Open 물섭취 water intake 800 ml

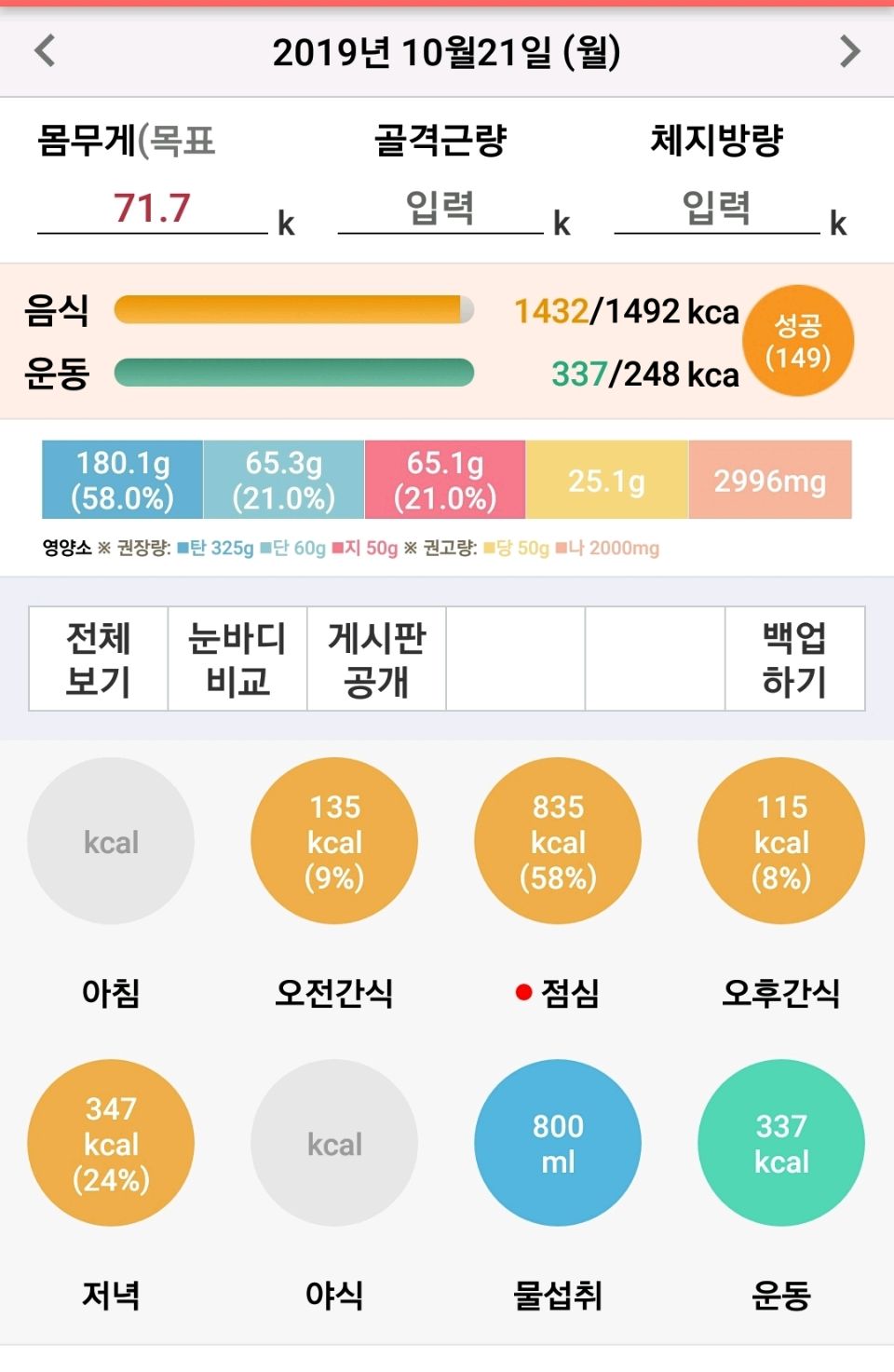pyautogui.click(x=558, y=1143)
